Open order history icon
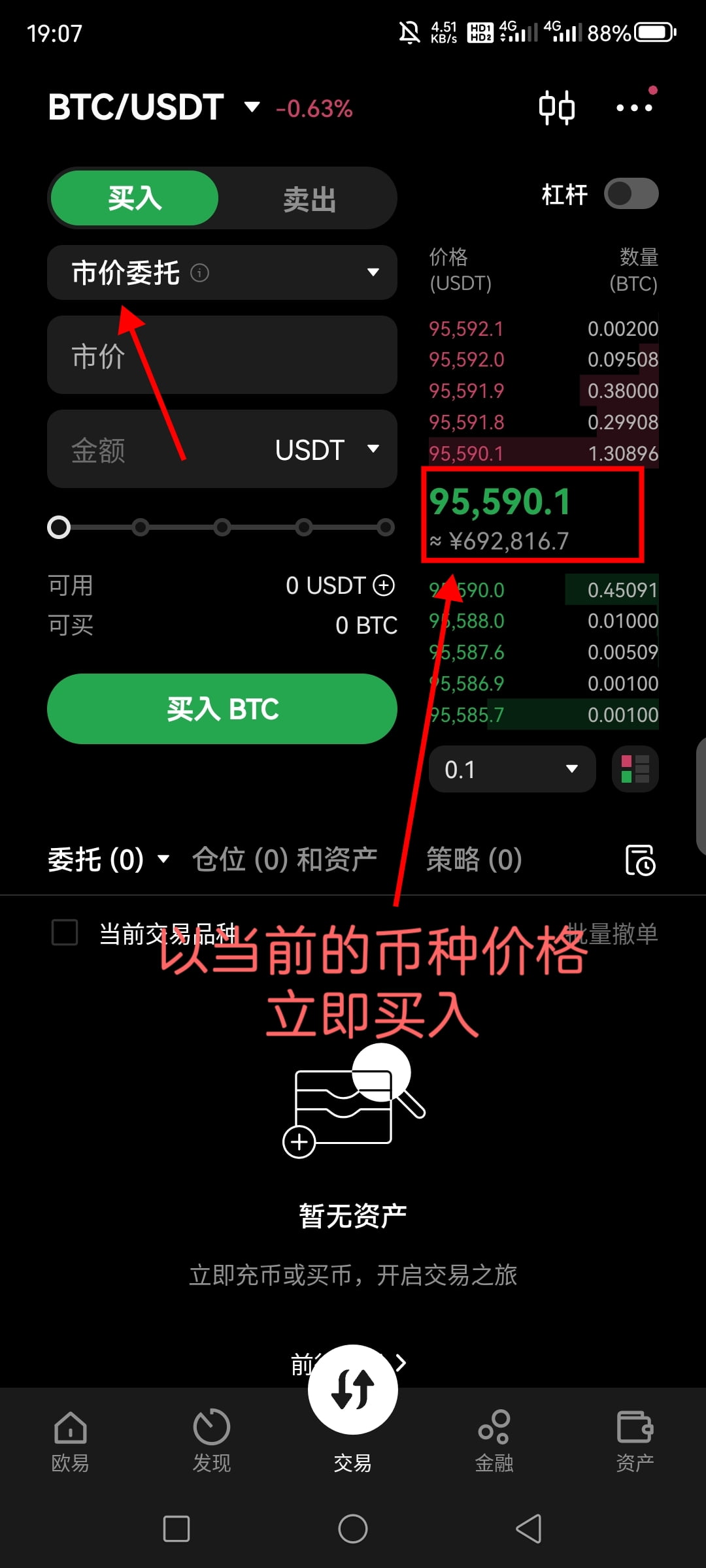The width and height of the screenshot is (706, 1568). pos(640,860)
